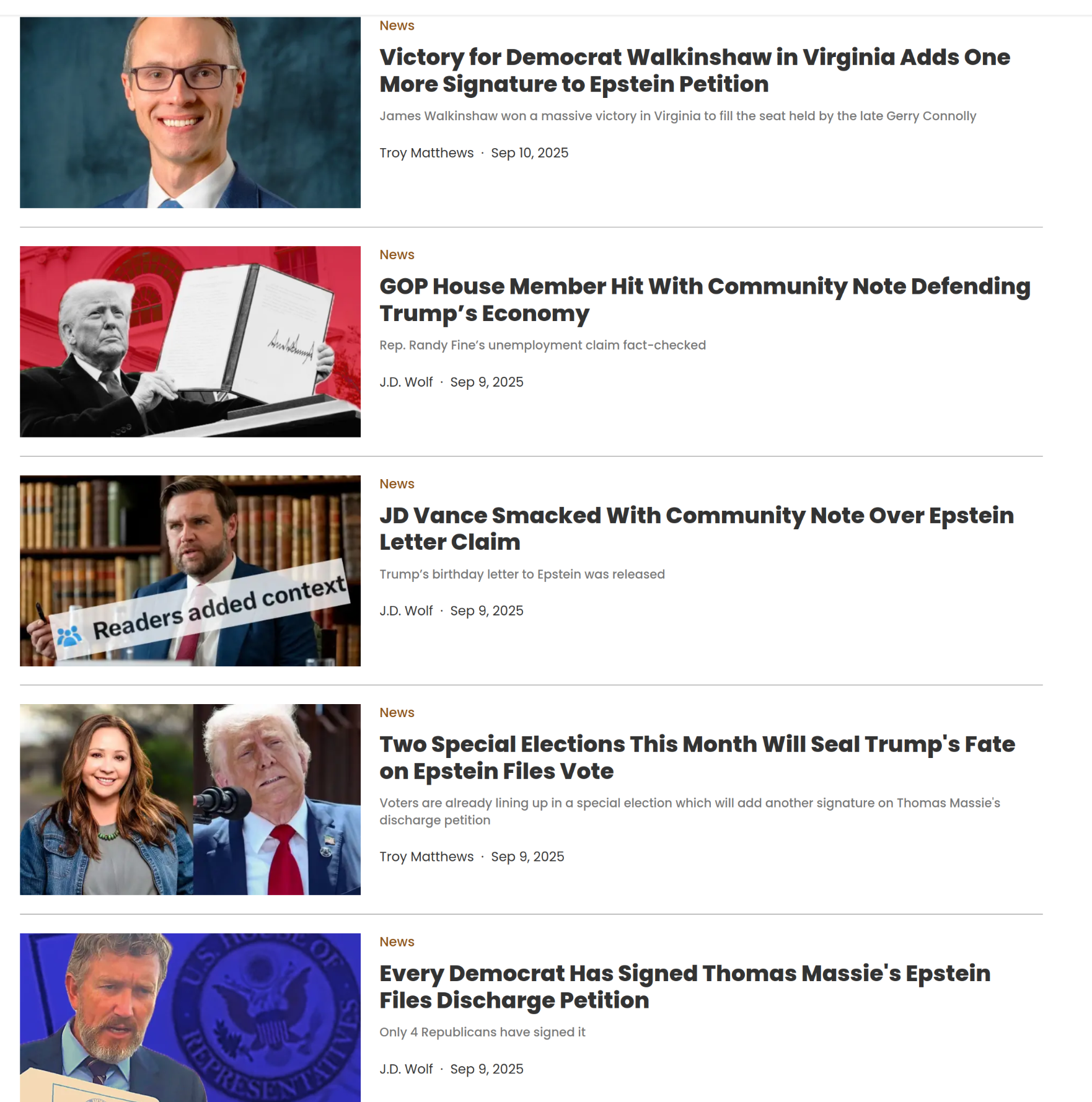The image size is (1092, 1102).
Task: Tap the News tag above the Walkinshaw headline
Action: (397, 25)
